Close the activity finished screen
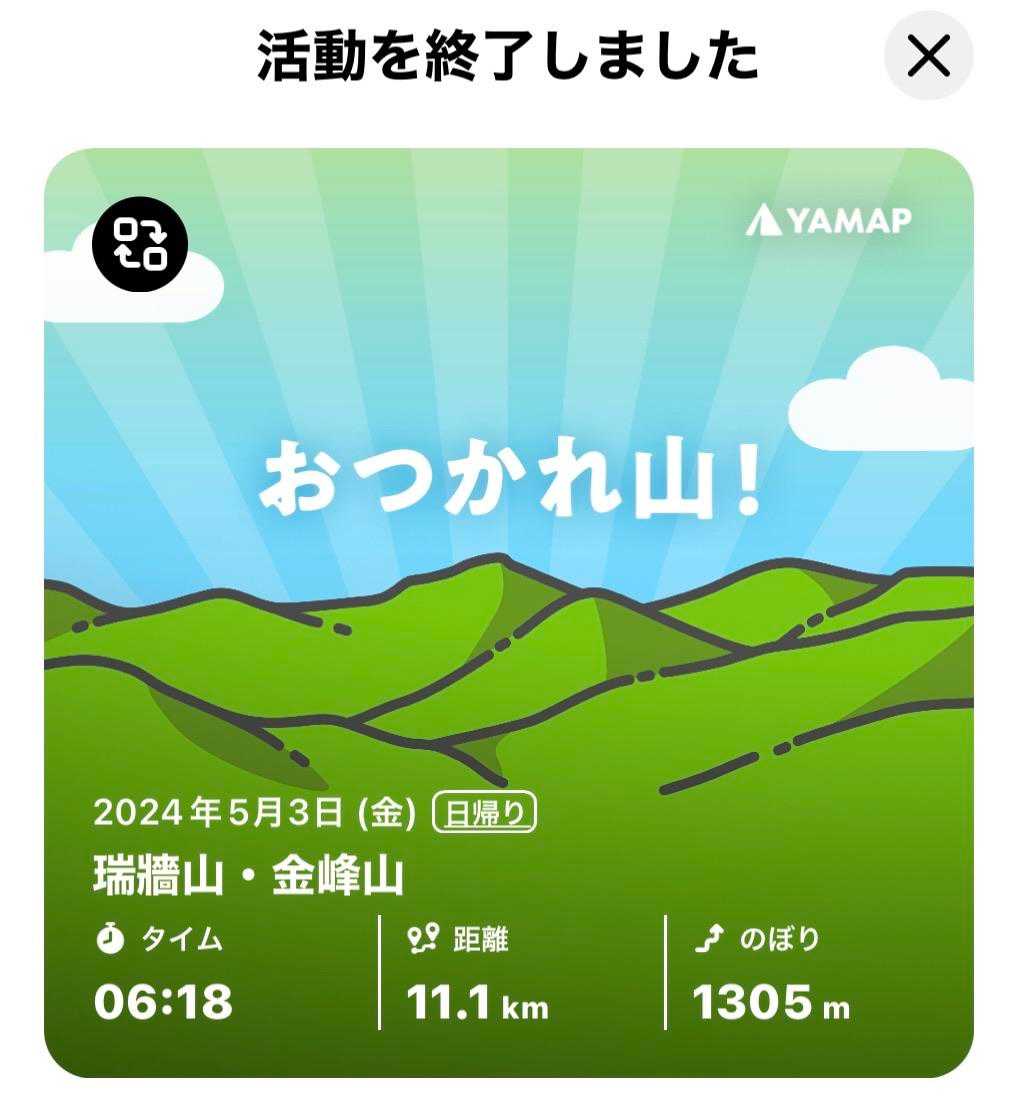This screenshot has width=1012, height=1098. click(x=928, y=59)
